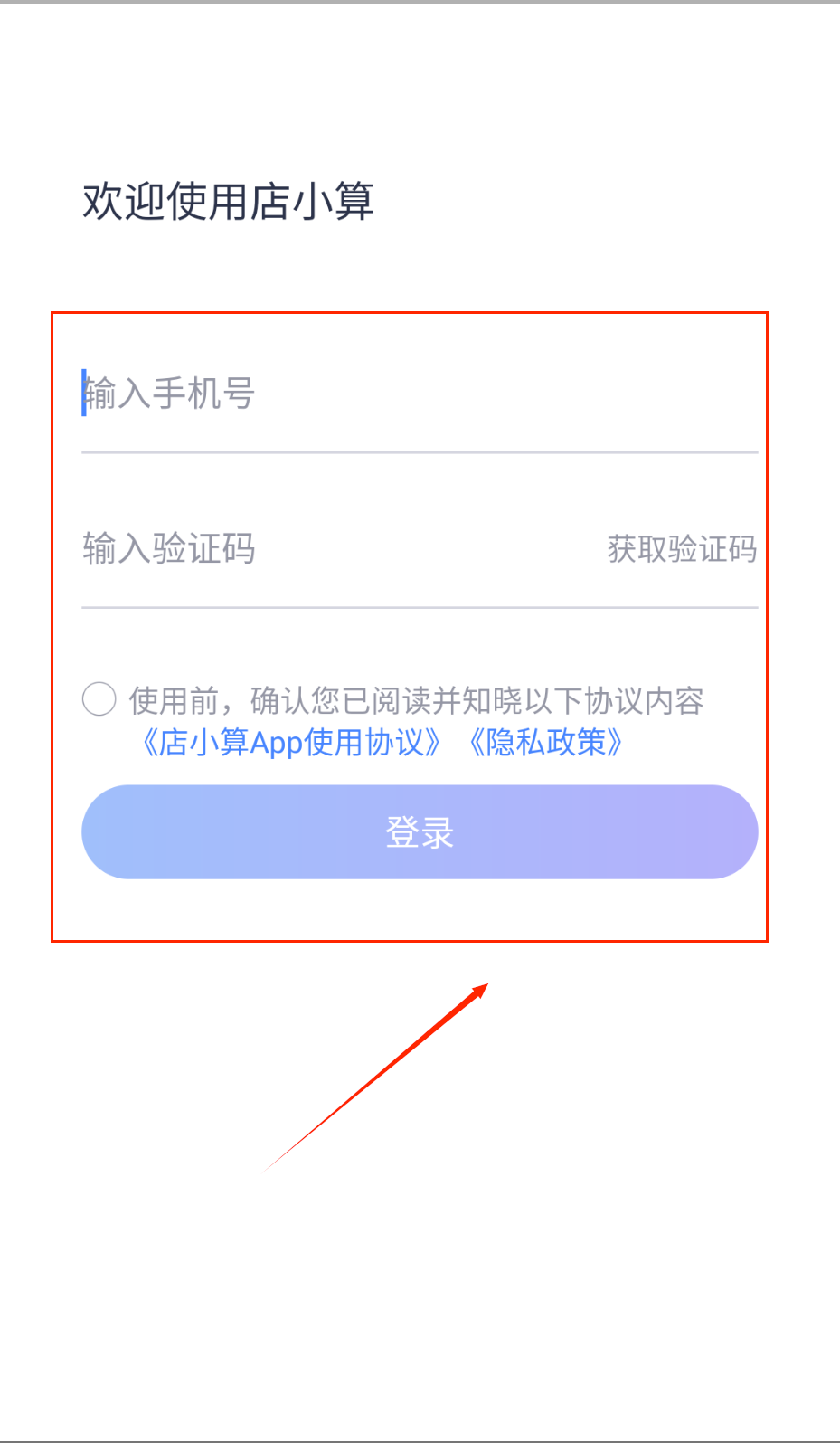Tap the 登录 login button
The width and height of the screenshot is (840, 1443).
tap(420, 831)
